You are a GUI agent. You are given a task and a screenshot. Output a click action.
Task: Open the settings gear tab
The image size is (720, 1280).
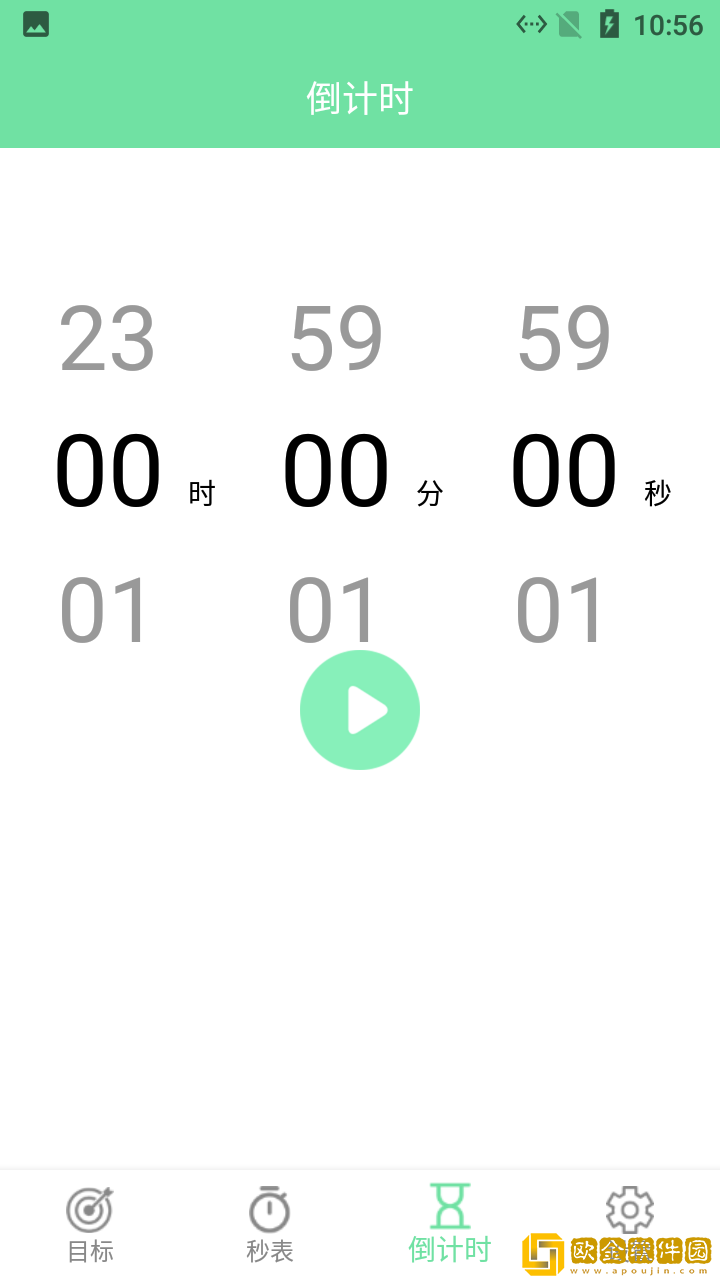point(630,1212)
